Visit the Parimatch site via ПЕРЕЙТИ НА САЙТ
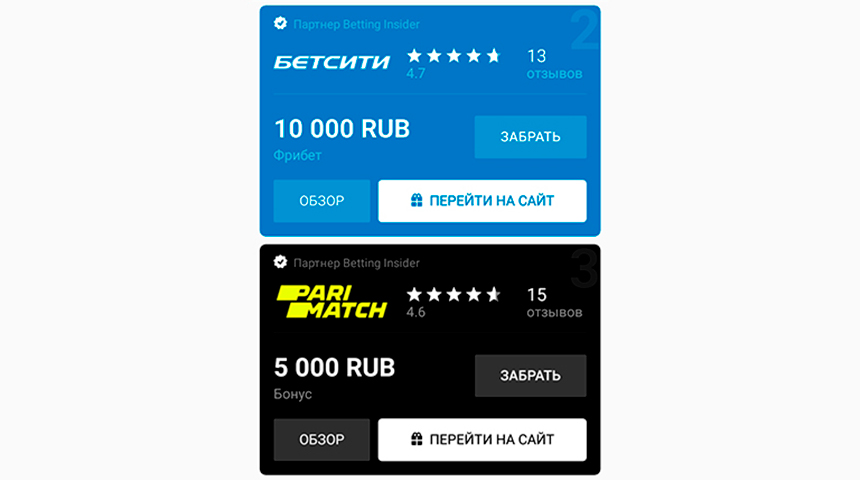Screen dimensions: 860x480 coord(482,440)
